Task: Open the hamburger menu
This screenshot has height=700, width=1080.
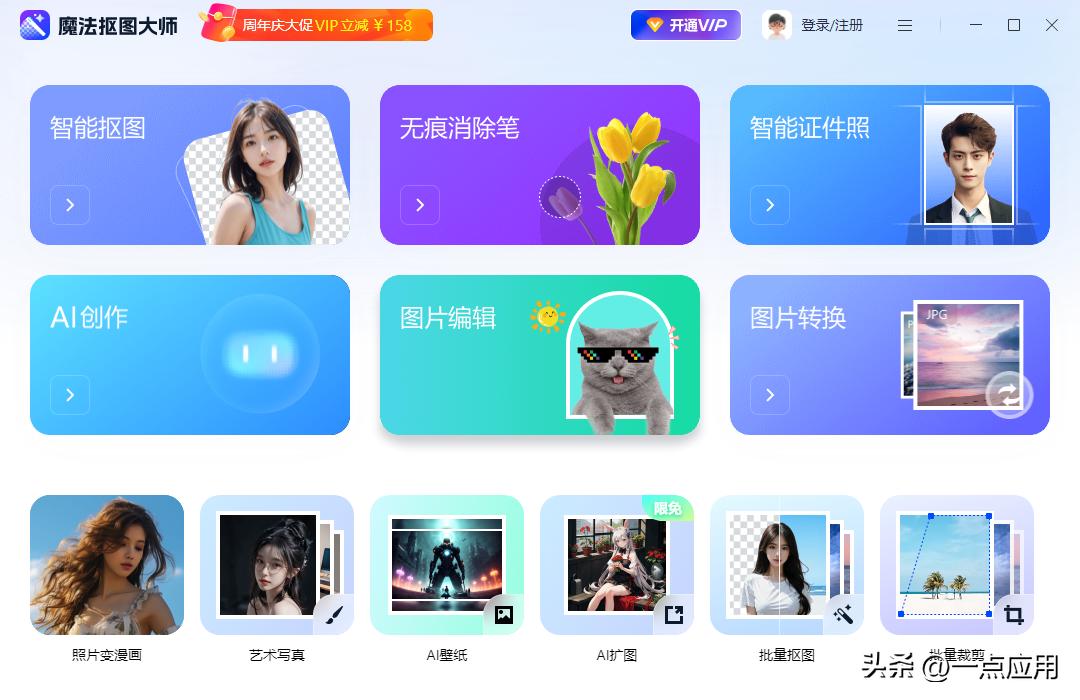Action: pos(905,25)
